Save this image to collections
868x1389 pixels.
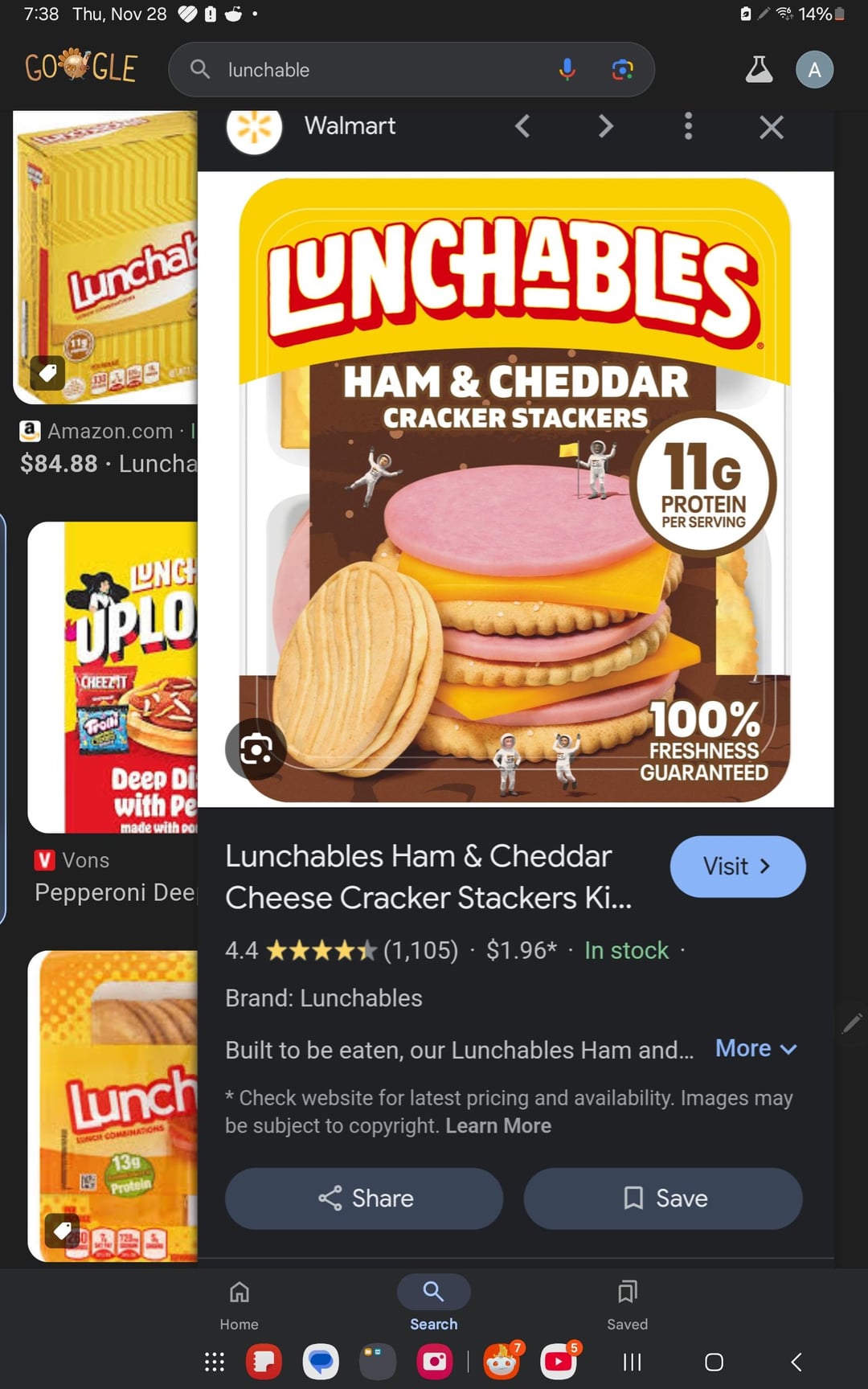pyautogui.click(x=663, y=1198)
